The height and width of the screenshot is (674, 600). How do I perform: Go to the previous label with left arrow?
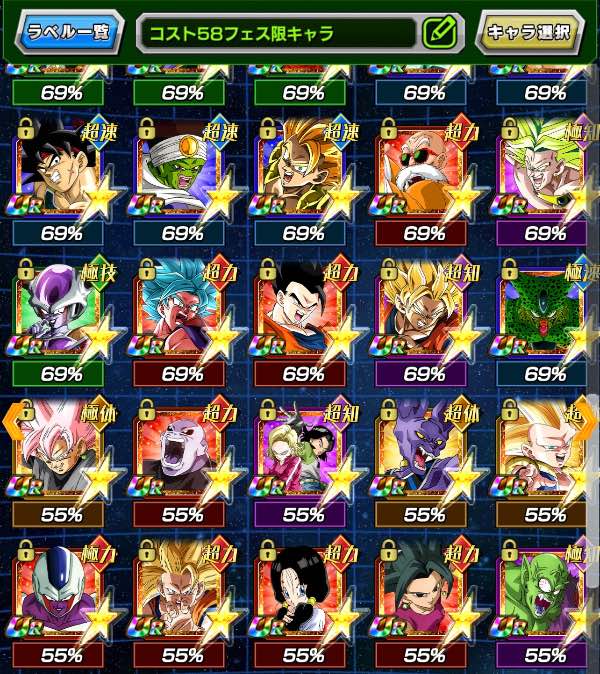(x=12, y=422)
